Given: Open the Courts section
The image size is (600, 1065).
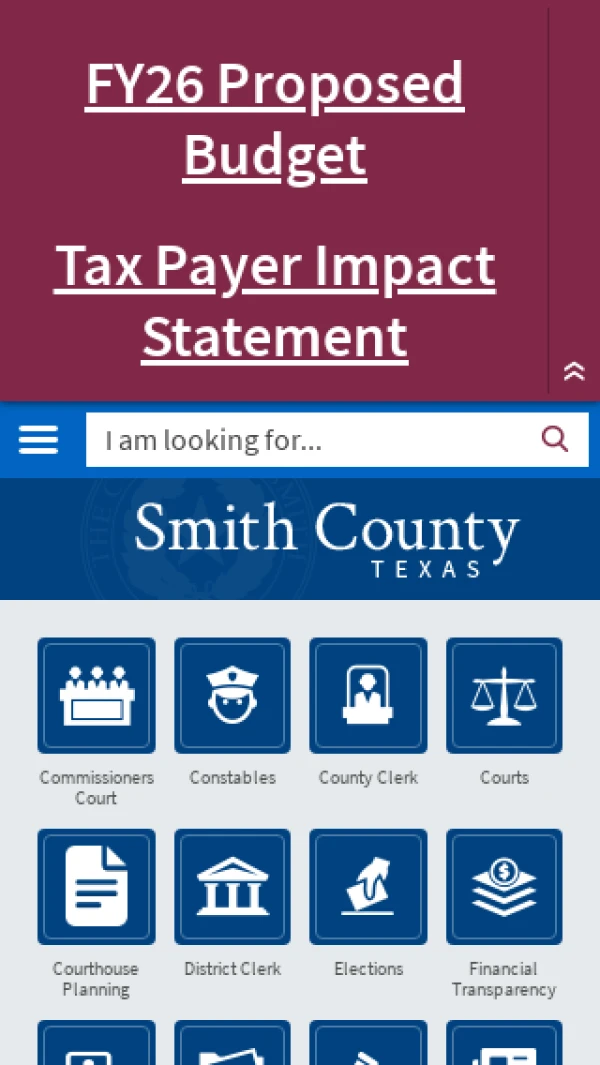Looking at the screenshot, I should click(x=504, y=696).
